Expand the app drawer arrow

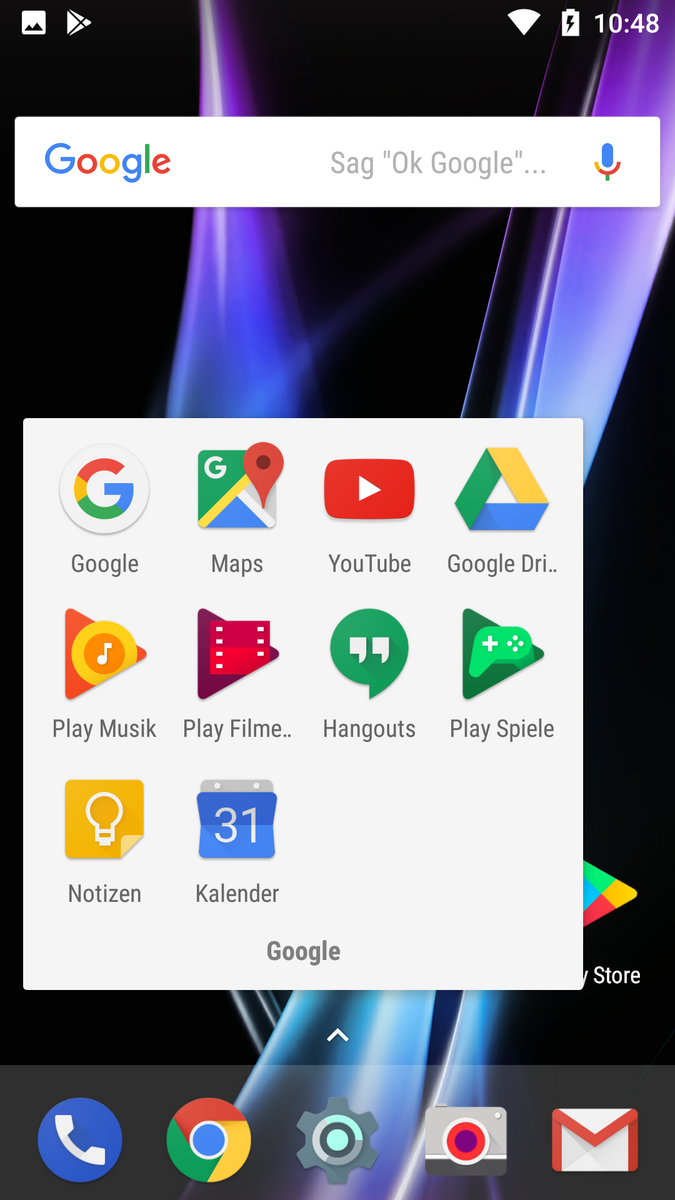338,1036
